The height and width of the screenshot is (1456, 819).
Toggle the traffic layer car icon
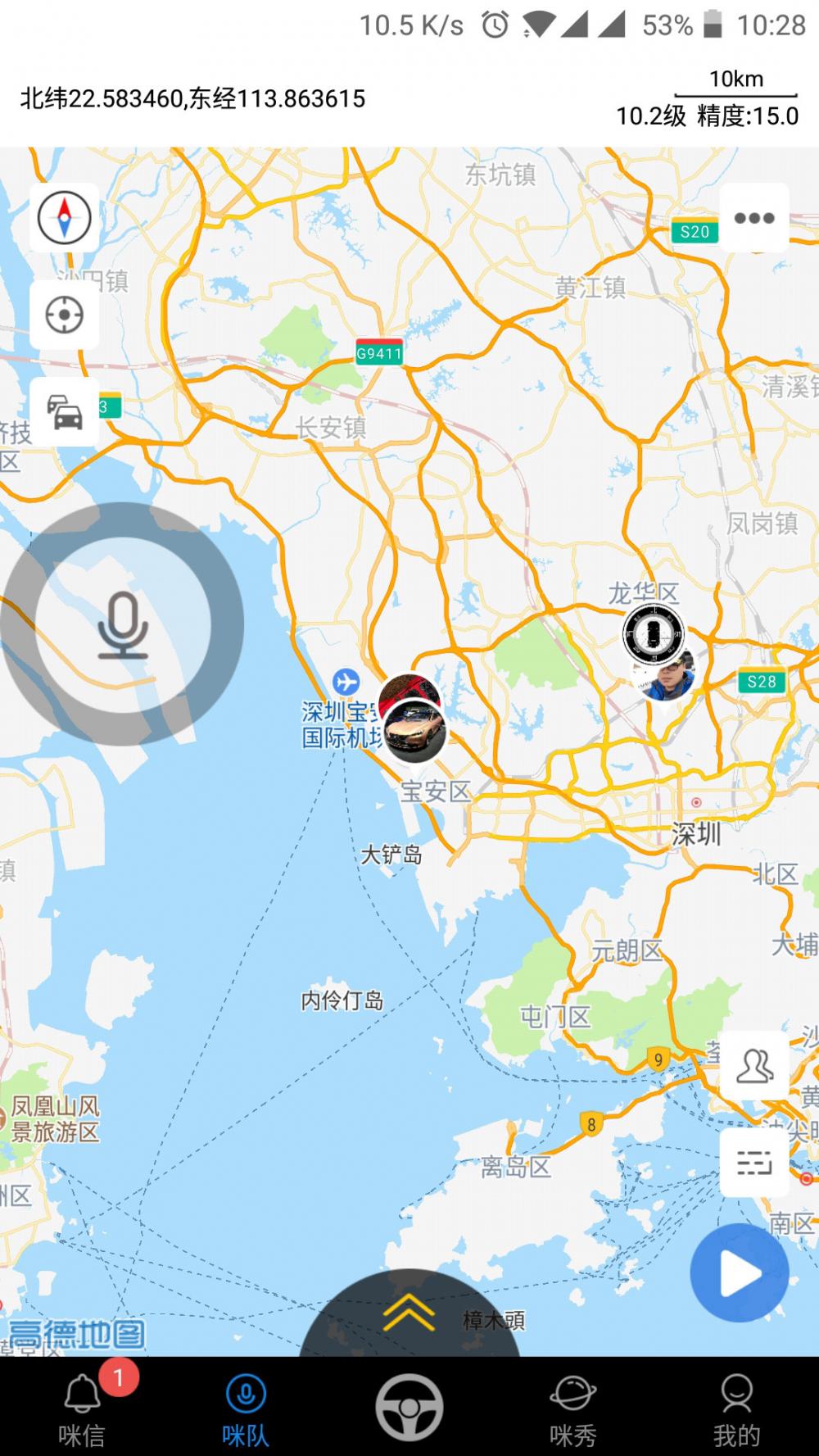pos(65,412)
